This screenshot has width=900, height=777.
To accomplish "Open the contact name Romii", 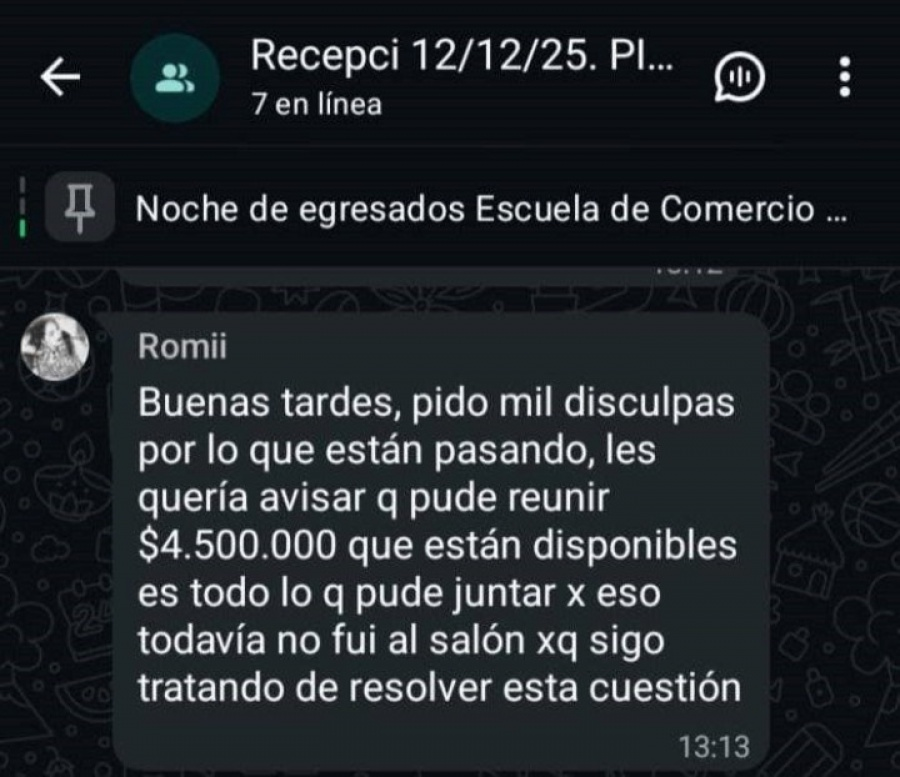I will click(183, 346).
